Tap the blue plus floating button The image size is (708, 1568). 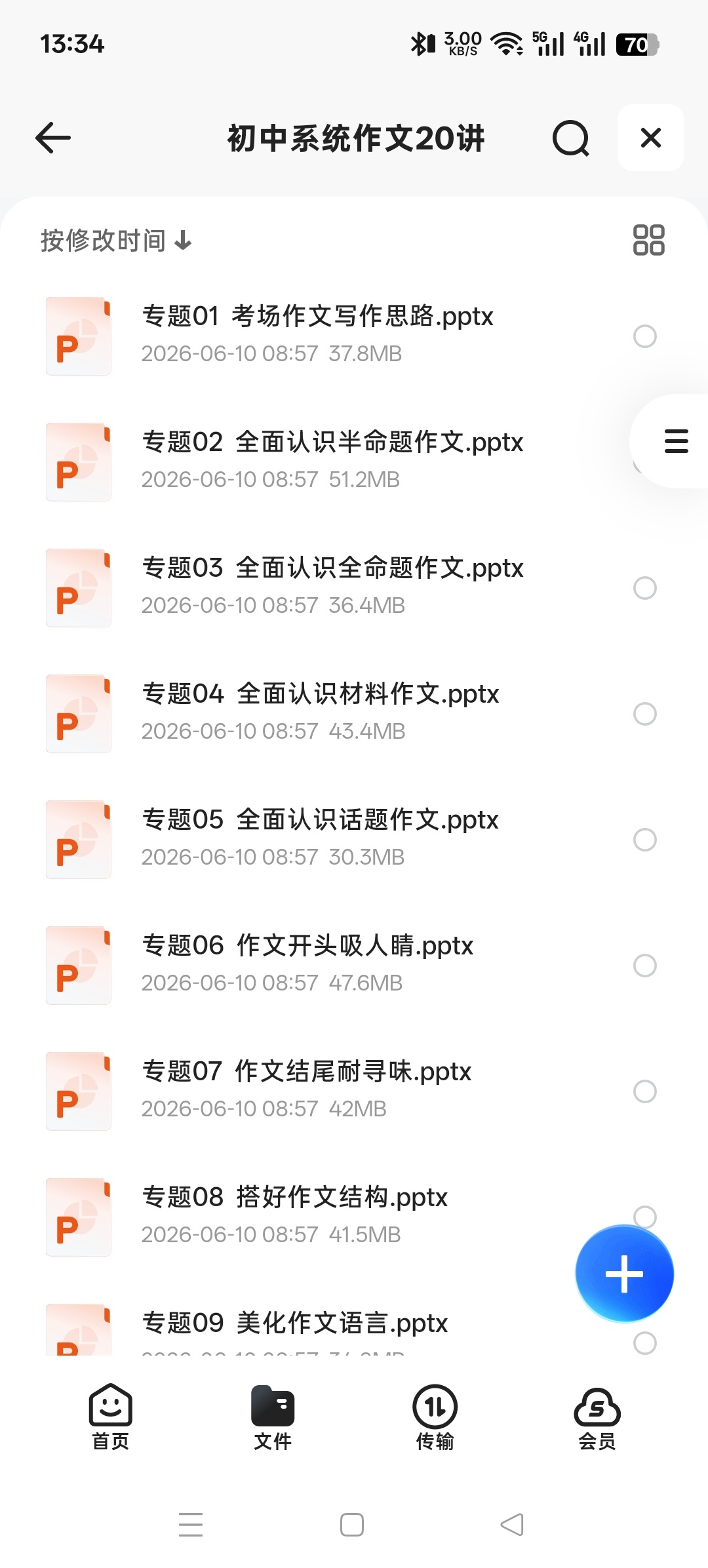[624, 1274]
